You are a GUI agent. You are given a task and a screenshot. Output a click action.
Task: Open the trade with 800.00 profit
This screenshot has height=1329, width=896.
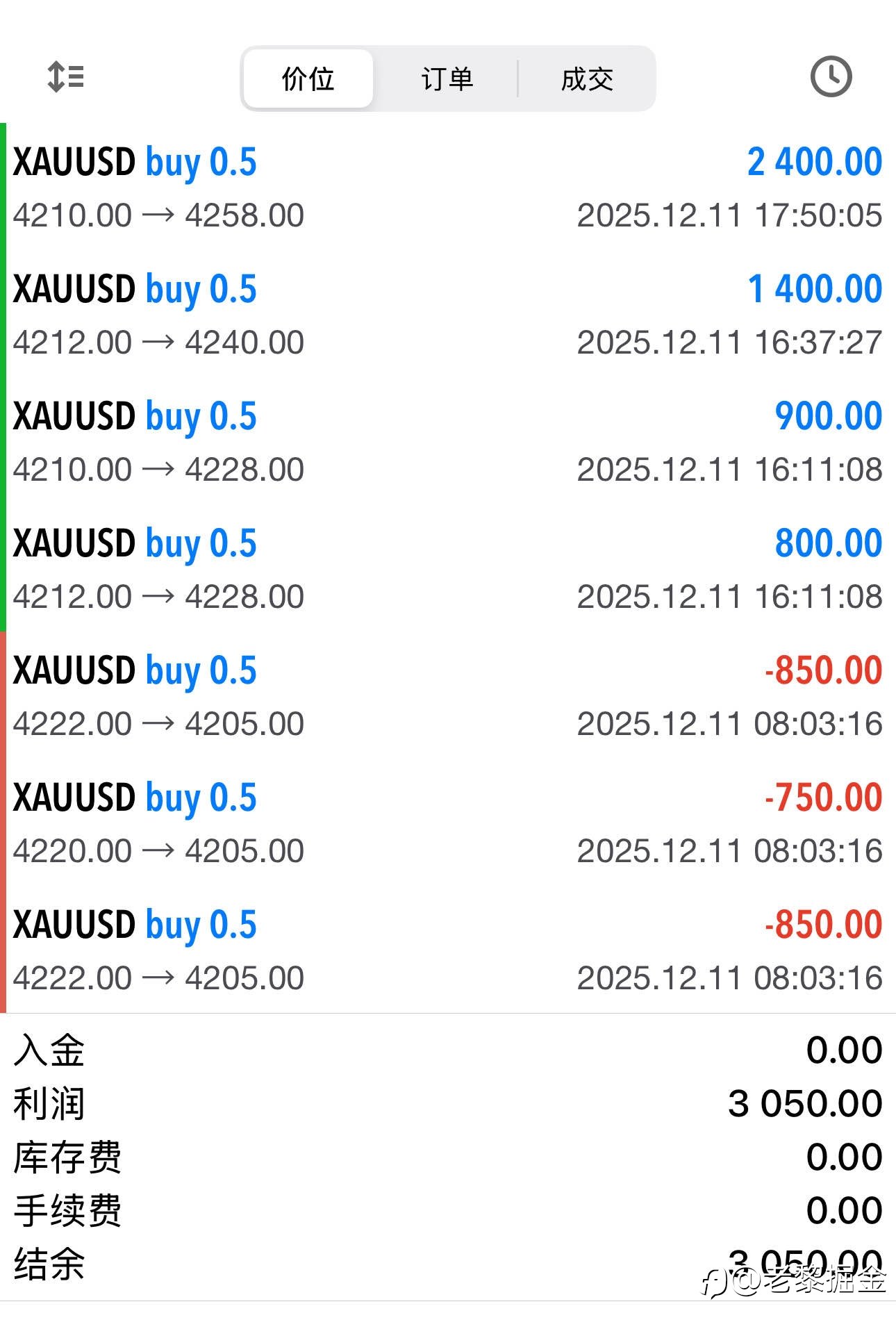[447, 569]
